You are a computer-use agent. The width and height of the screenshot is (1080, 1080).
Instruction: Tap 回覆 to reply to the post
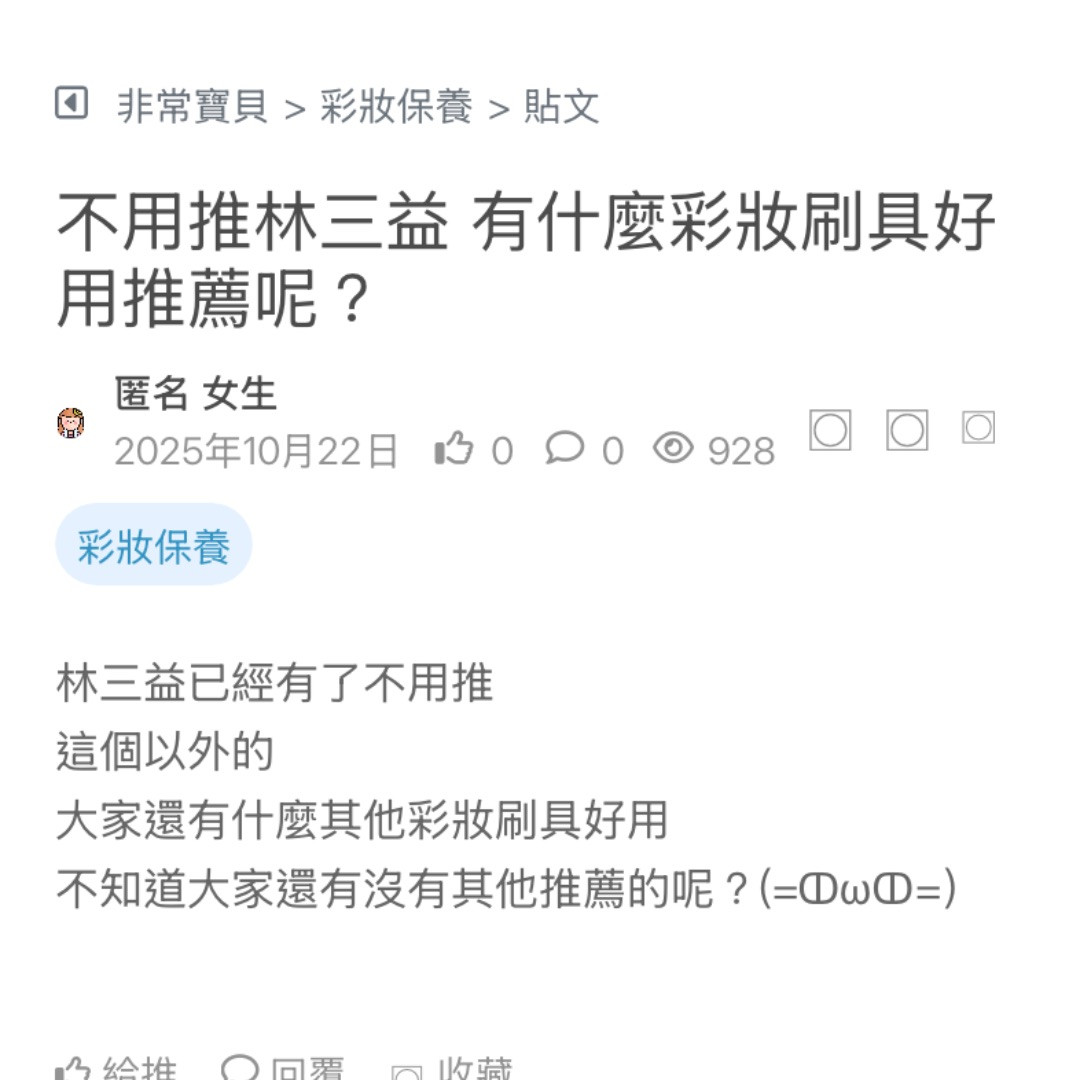pos(283,1070)
